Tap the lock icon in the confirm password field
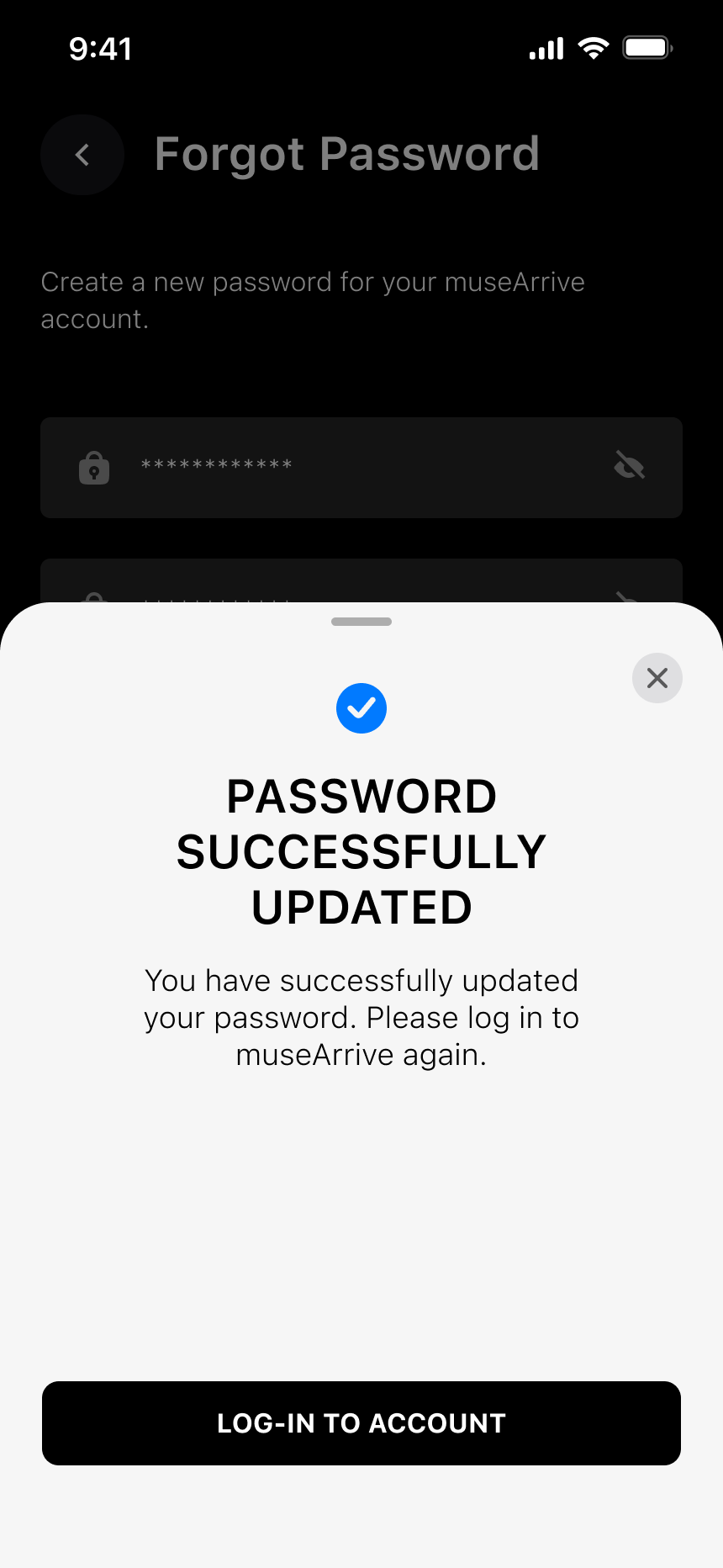Screen dimensions: 723x1568 (x=93, y=601)
